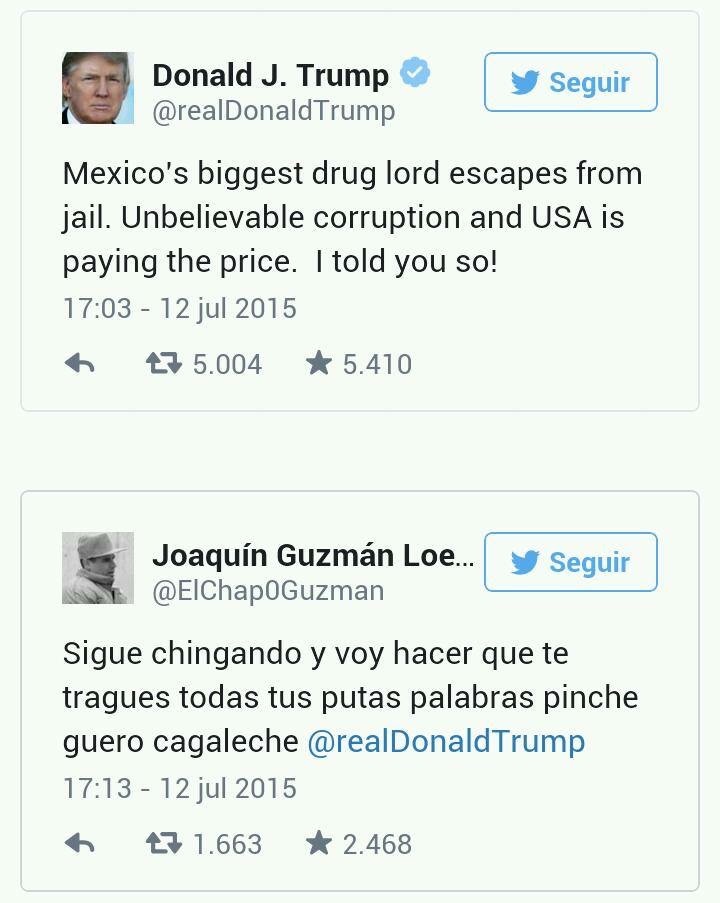Open the 17:03 - 12 jul 2015 timestamp
Screen dimensions: 720x903
(180, 308)
